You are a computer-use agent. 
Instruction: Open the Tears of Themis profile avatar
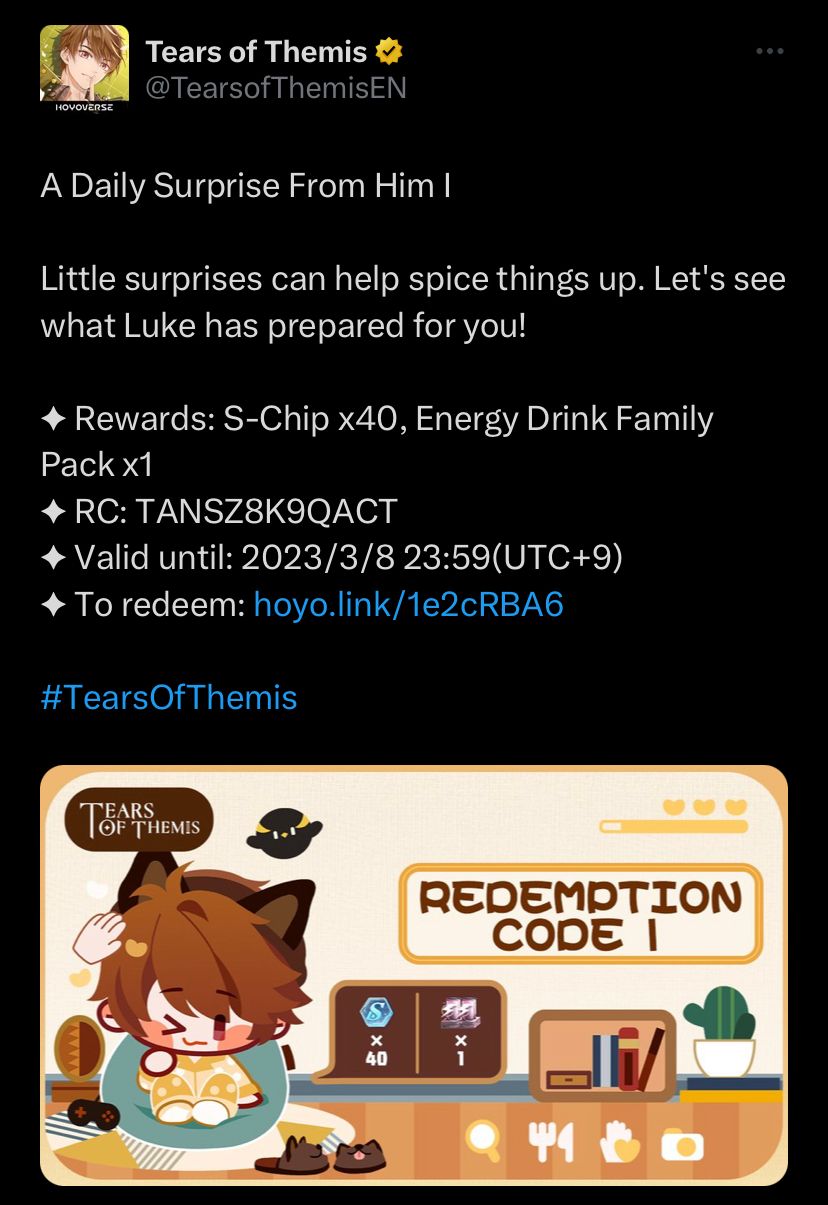(x=84, y=69)
